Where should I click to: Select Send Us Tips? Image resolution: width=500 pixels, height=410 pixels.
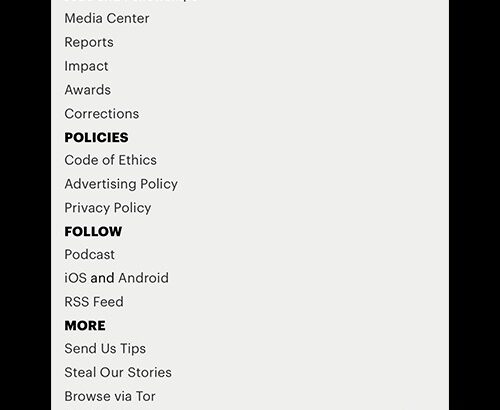105,349
